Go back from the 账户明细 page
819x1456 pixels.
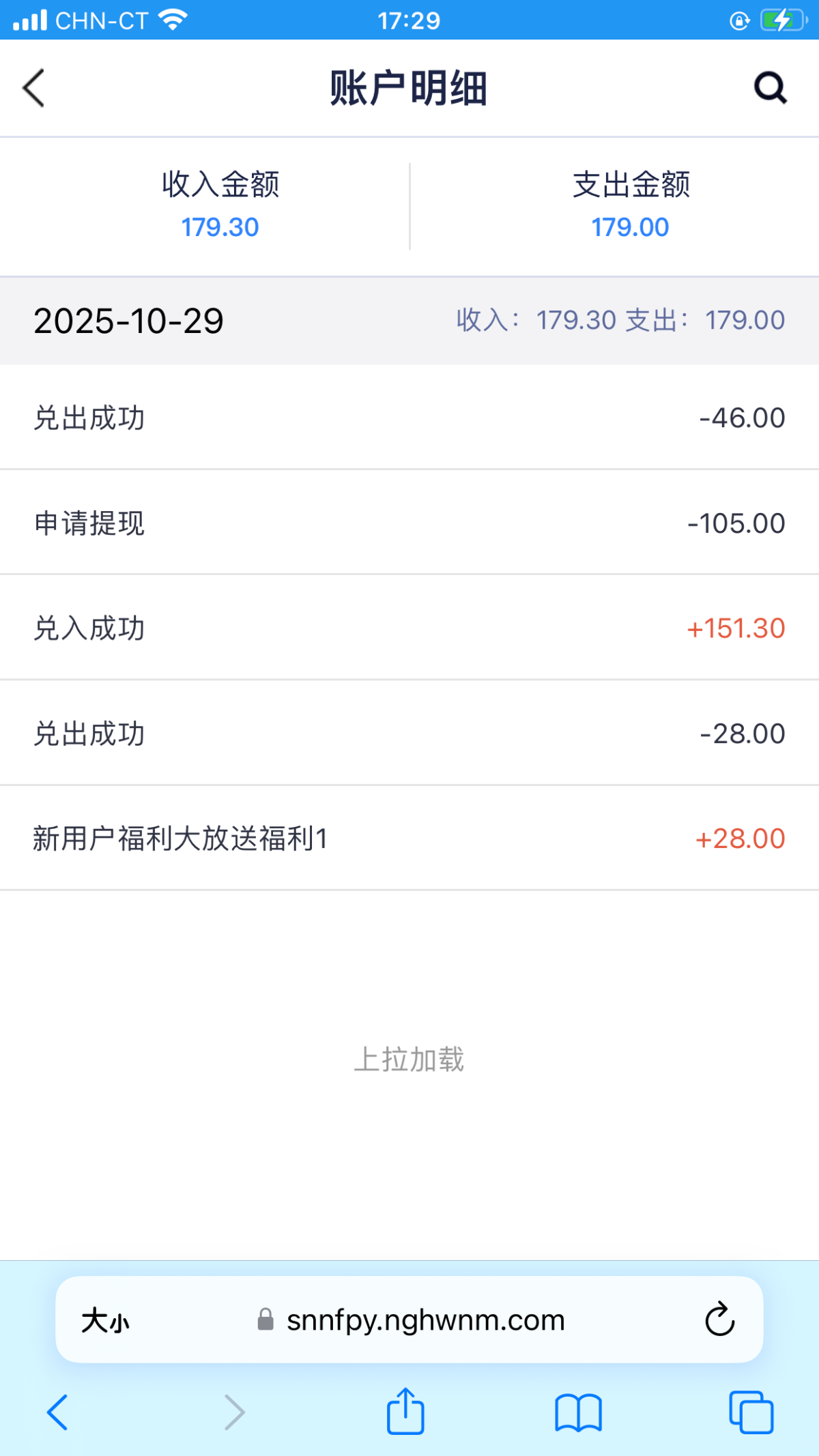point(34,88)
